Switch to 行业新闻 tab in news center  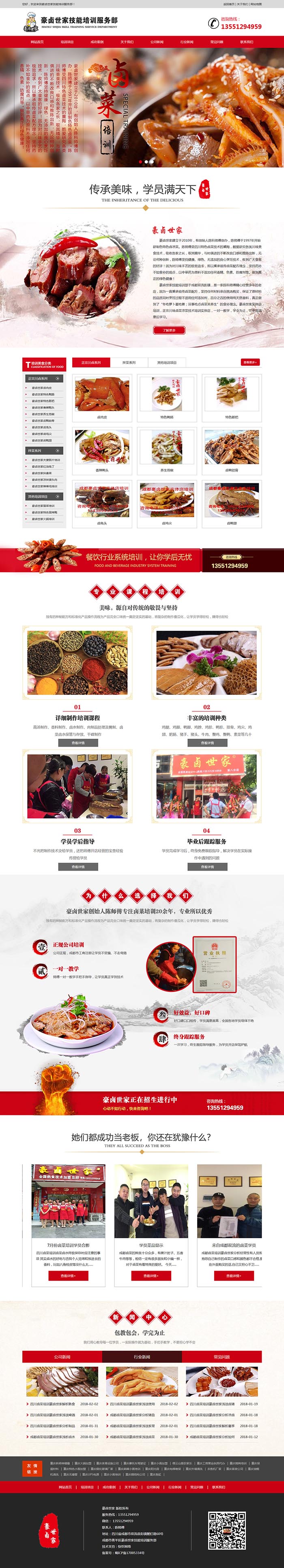pos(142,1357)
